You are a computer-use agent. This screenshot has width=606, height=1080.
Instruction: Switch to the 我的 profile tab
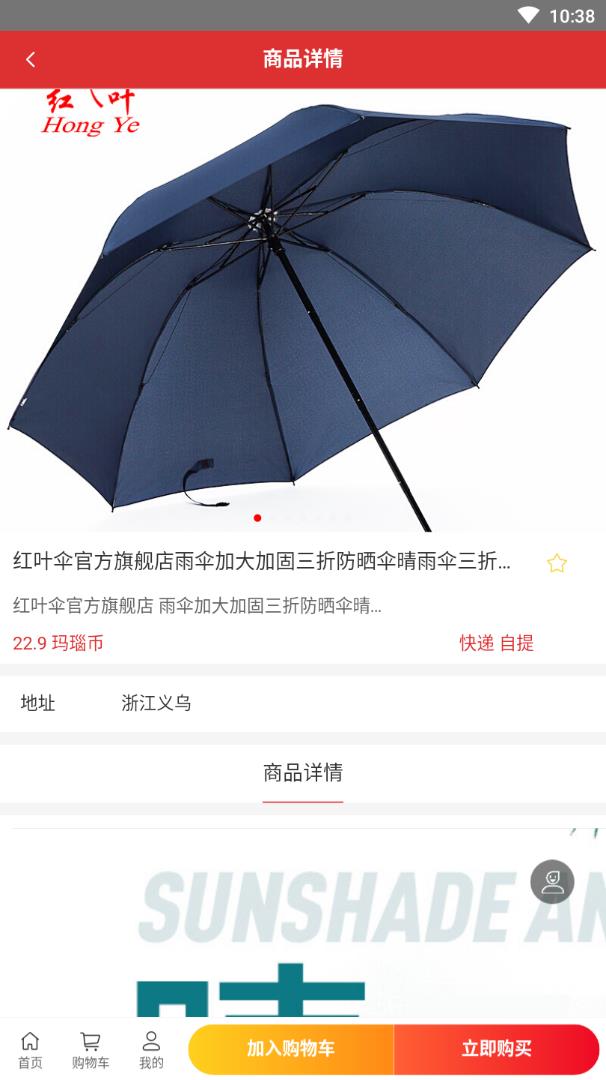pos(151,1049)
